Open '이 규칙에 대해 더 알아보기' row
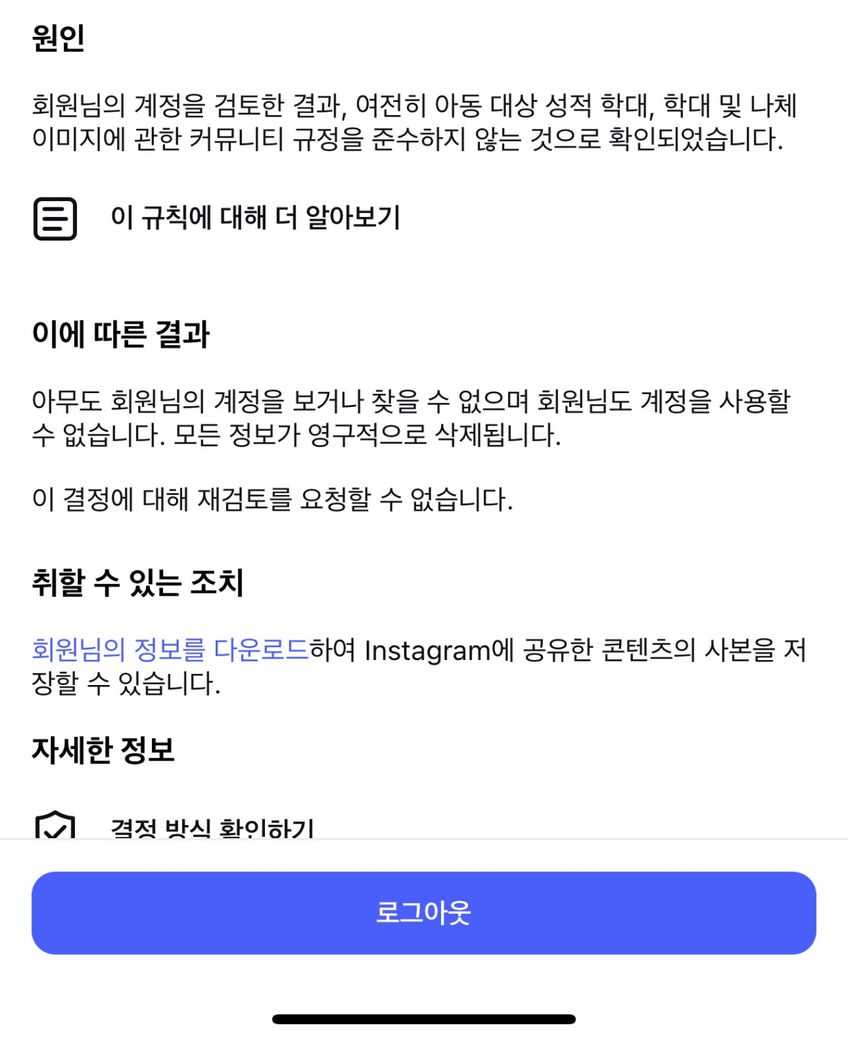Screen dimensions: 848x1040 255,218
